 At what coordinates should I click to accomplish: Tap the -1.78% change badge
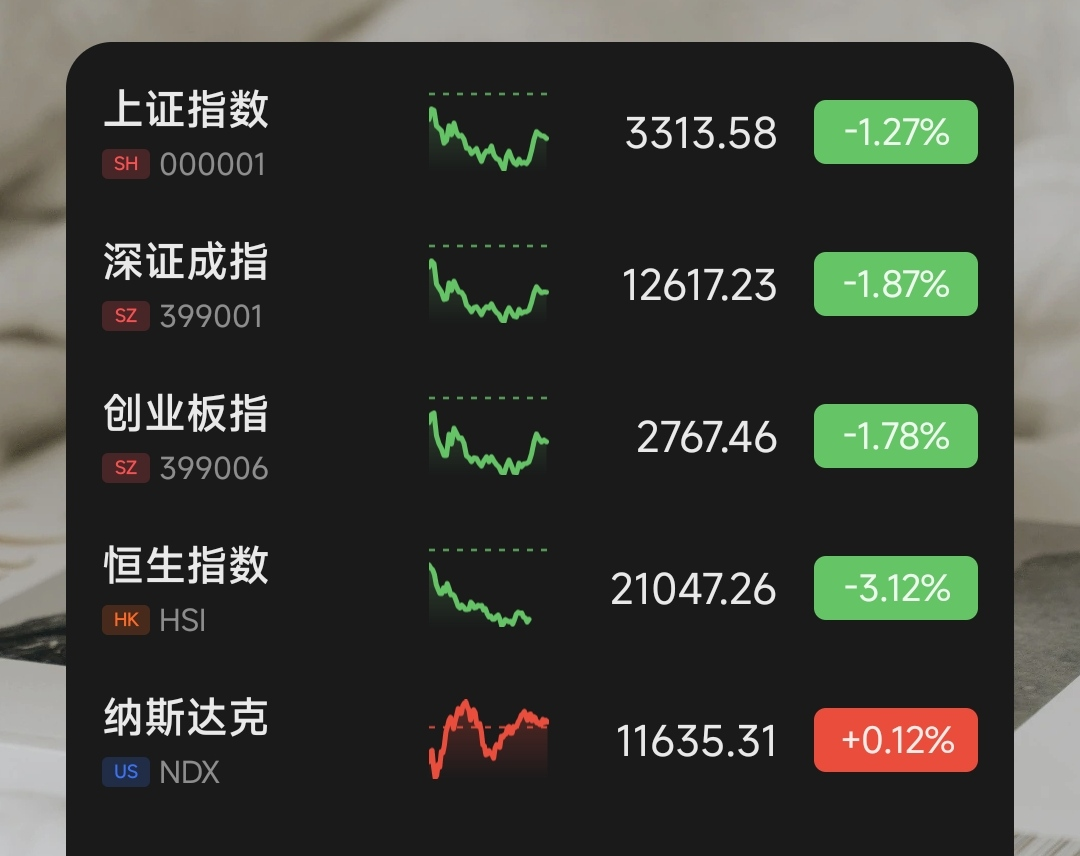pyautogui.click(x=895, y=436)
